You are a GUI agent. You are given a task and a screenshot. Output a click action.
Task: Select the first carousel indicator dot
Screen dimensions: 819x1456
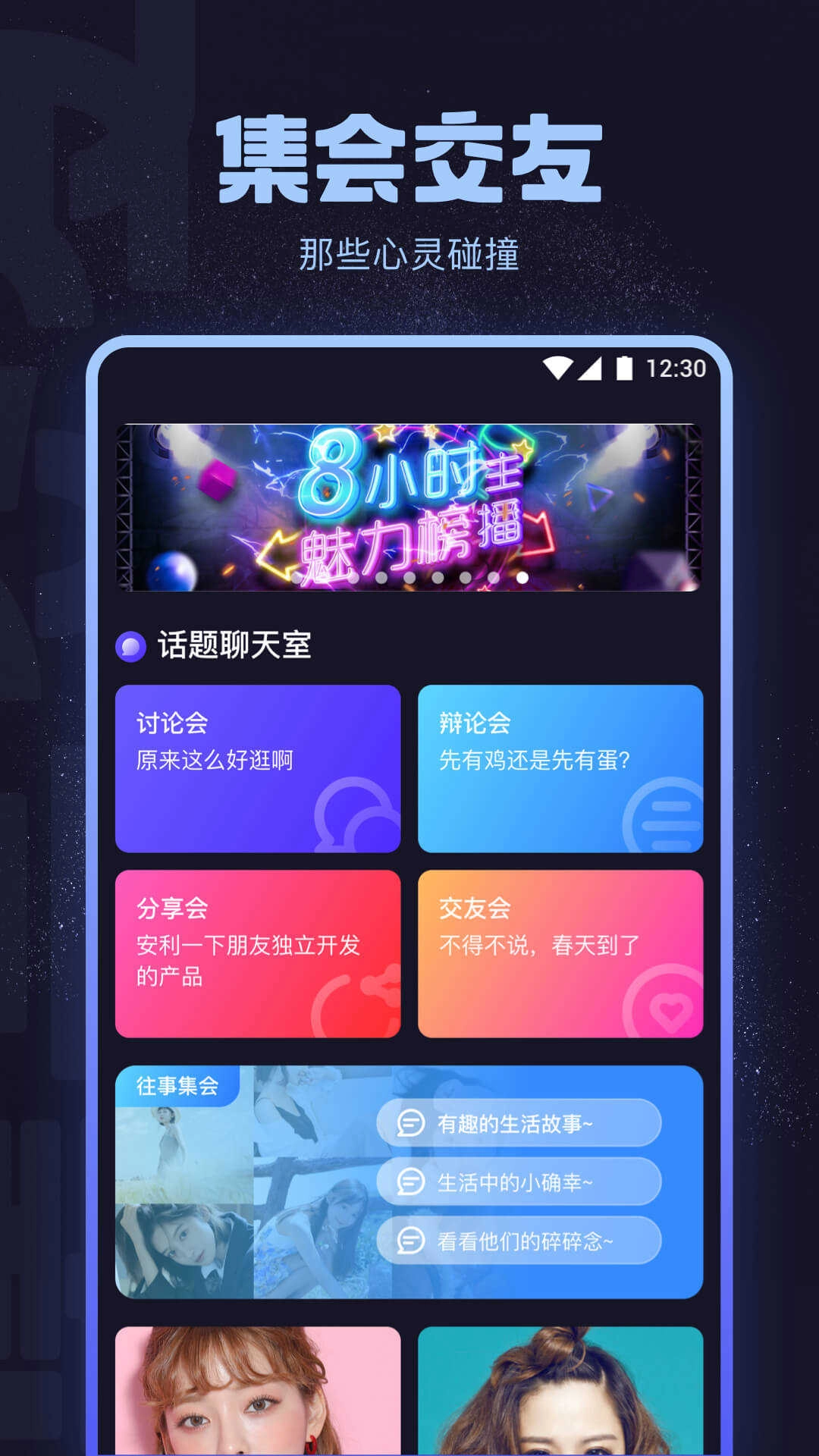[296, 577]
